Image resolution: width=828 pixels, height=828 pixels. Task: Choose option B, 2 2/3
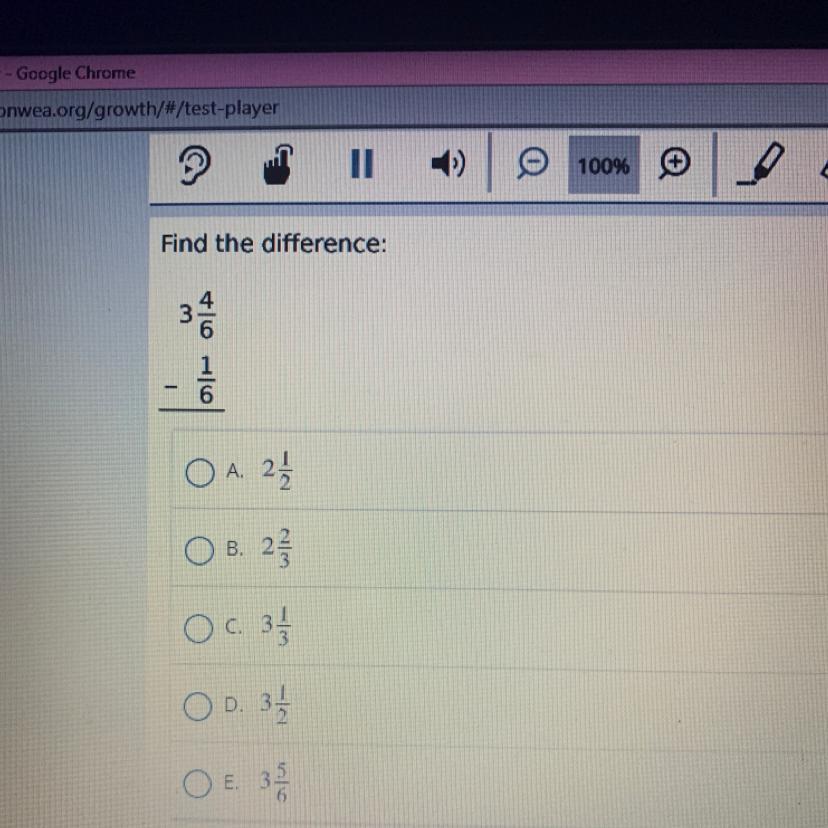pos(199,549)
